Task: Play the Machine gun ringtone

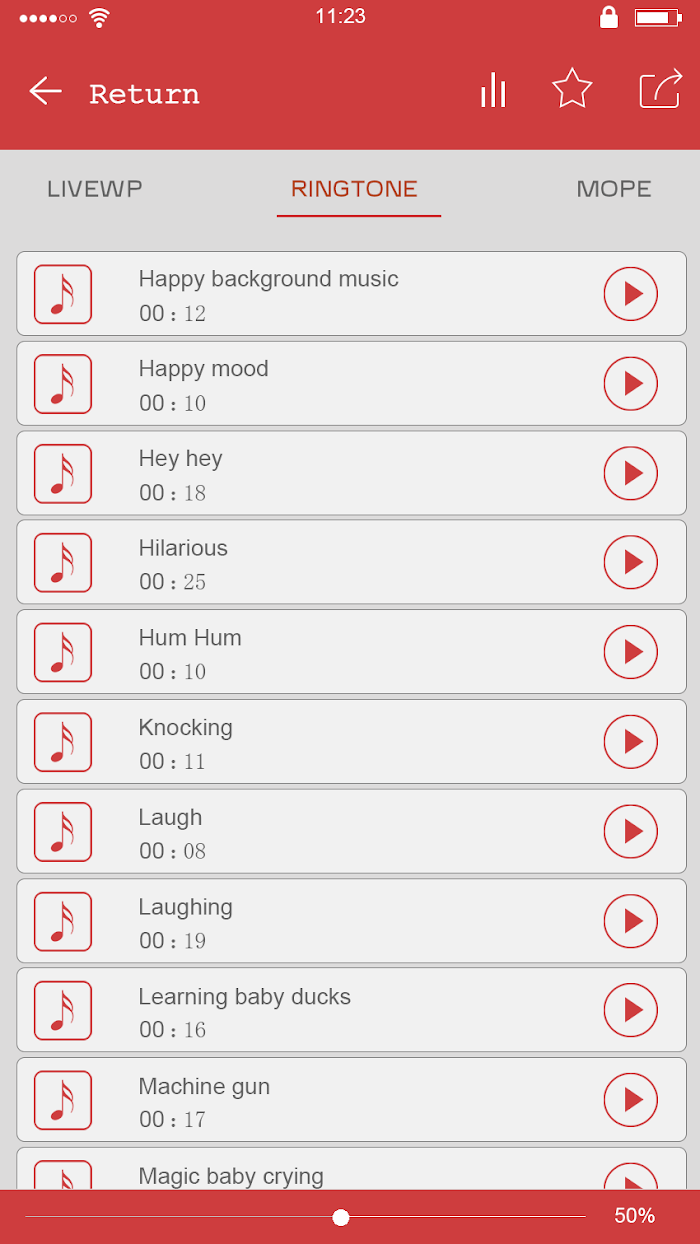Action: [631, 1100]
